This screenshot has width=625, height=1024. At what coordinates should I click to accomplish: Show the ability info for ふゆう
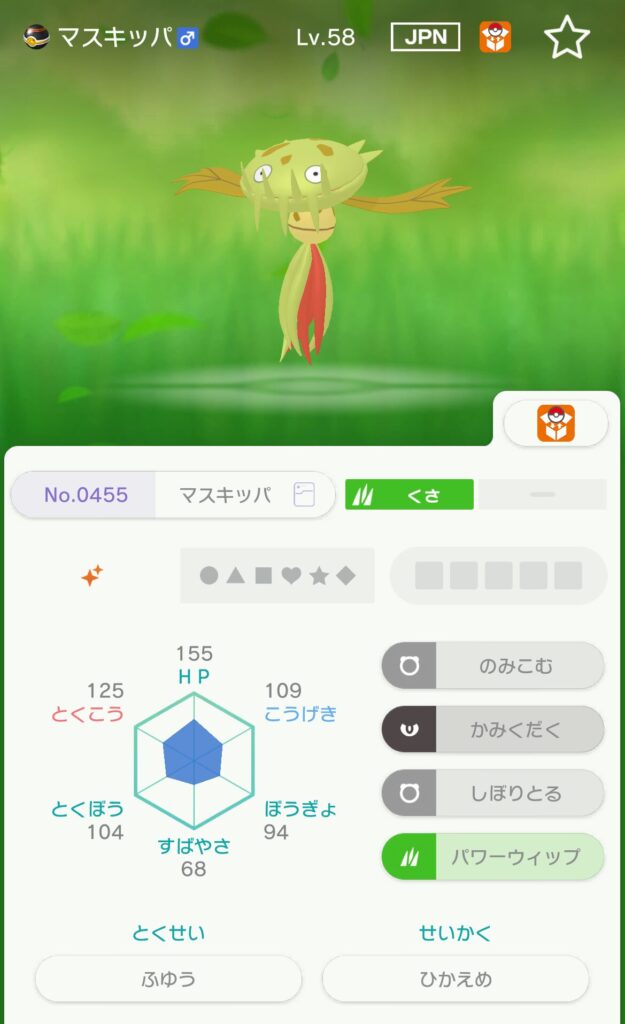pos(168,979)
